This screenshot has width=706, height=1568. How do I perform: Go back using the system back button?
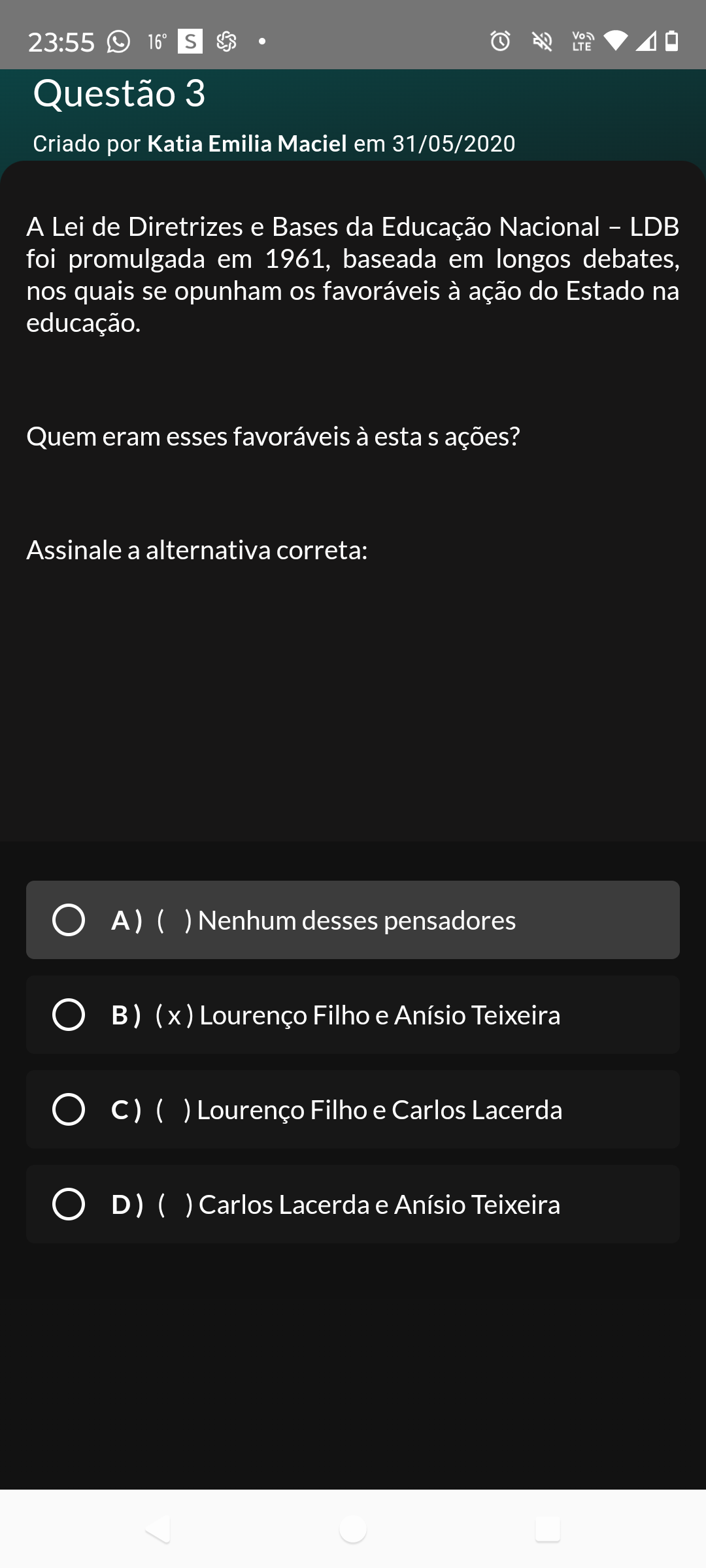coord(158,1529)
